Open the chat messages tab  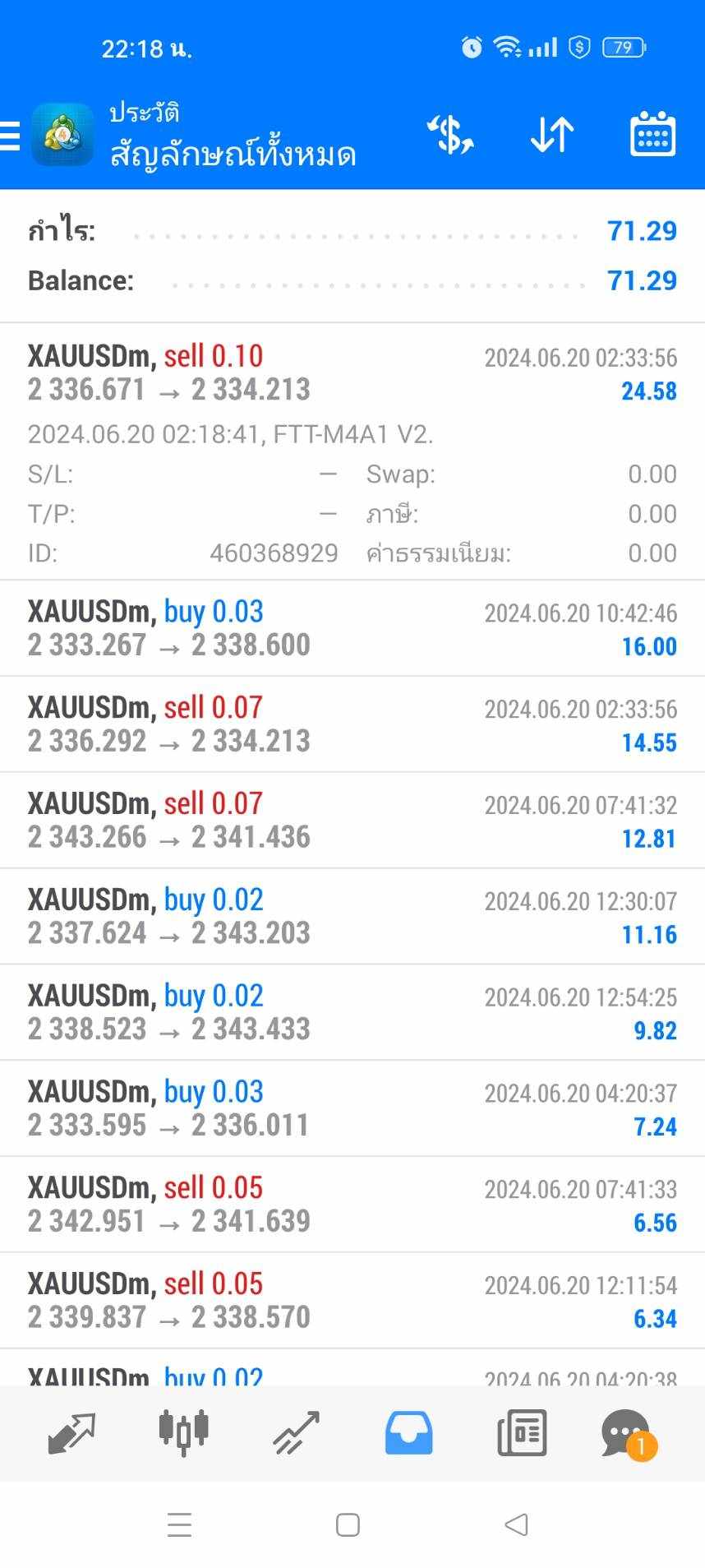point(628,1434)
